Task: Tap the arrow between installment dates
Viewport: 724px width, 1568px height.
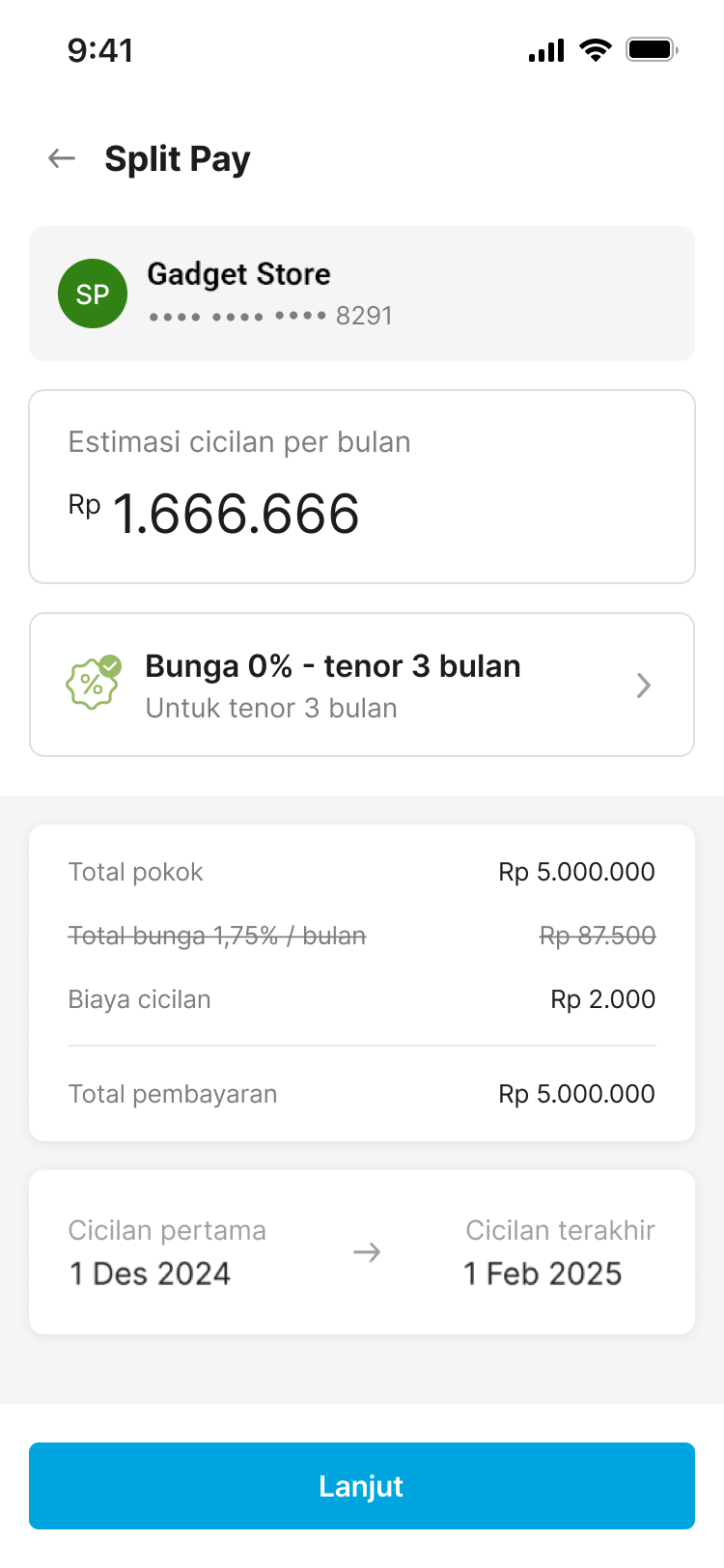Action: 366,1251
